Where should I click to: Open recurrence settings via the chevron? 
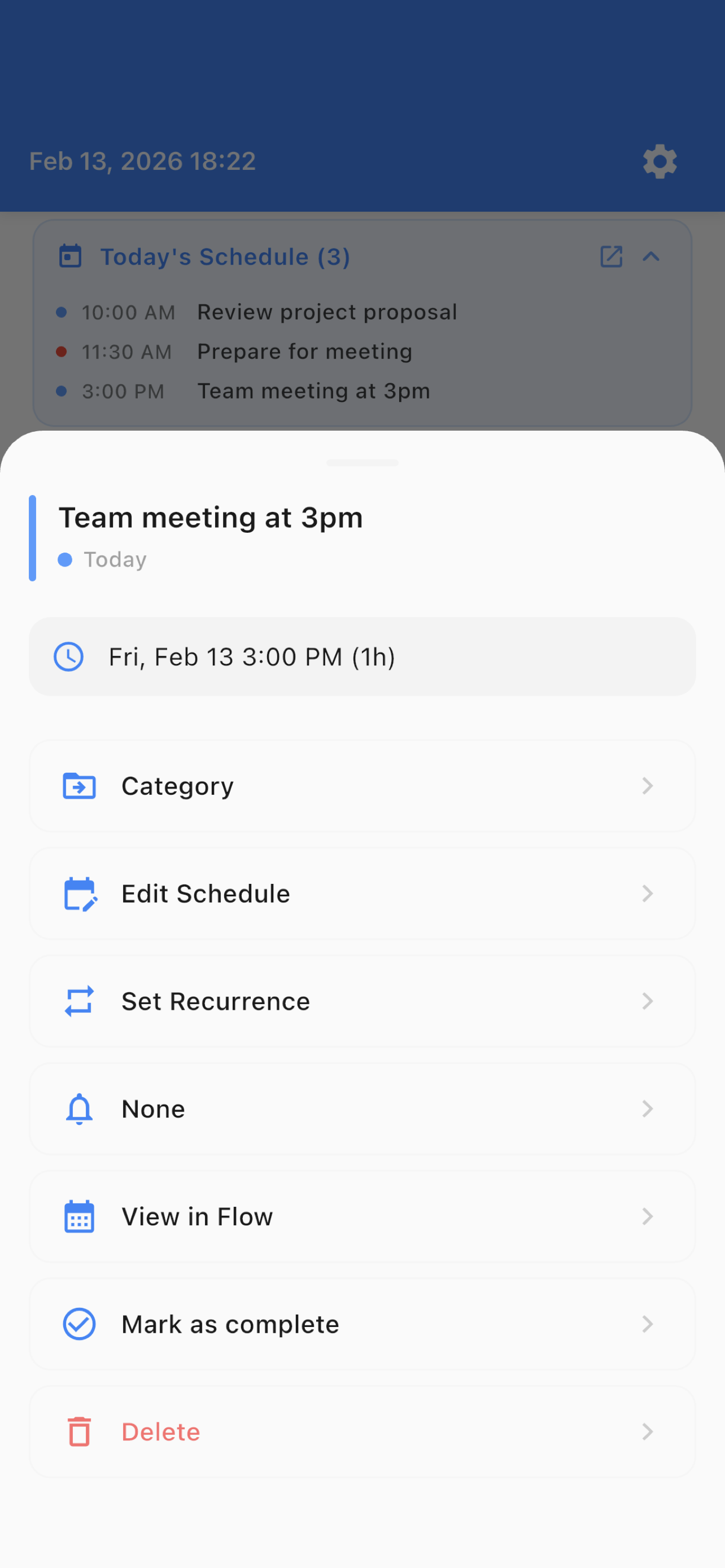(x=647, y=1001)
